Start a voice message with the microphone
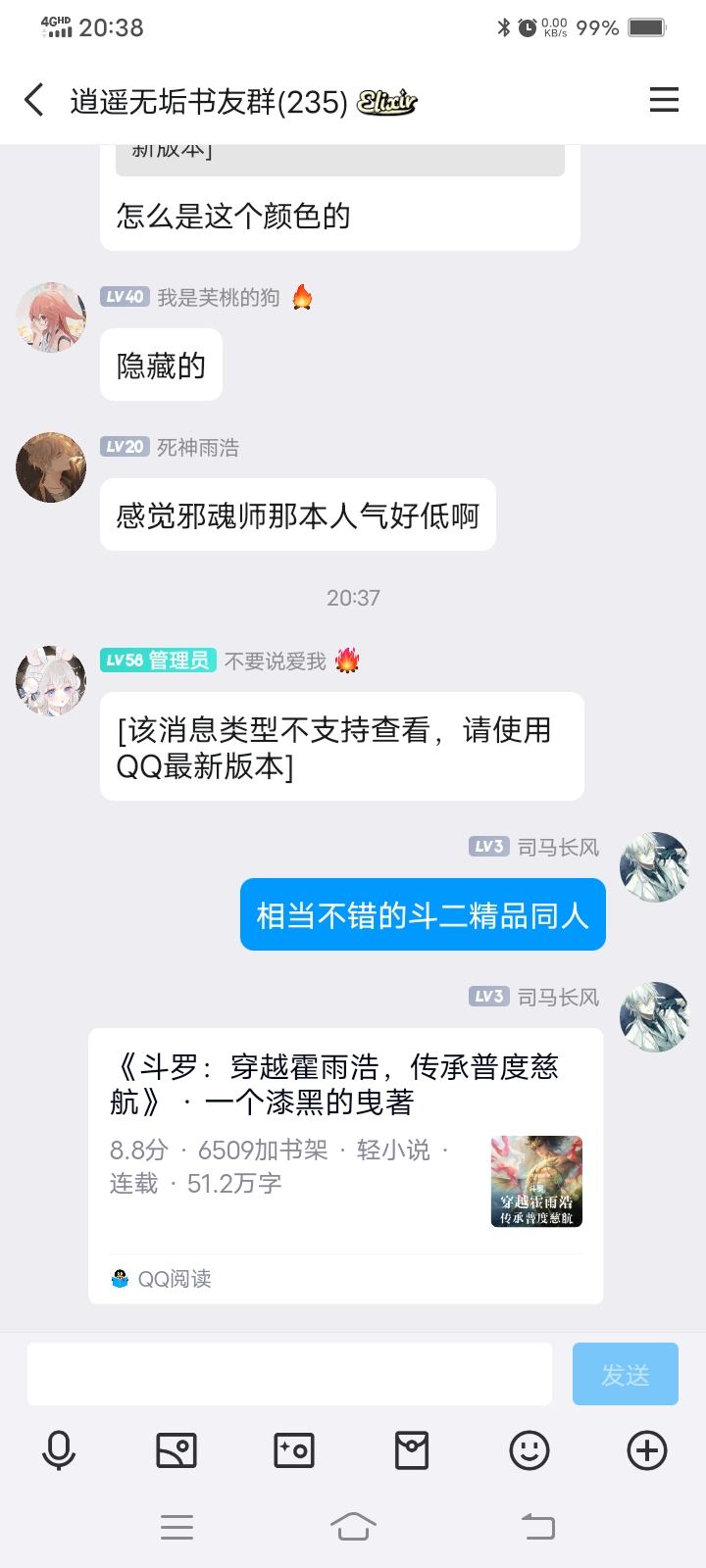Viewport: 706px width, 1568px height. pyautogui.click(x=59, y=1450)
